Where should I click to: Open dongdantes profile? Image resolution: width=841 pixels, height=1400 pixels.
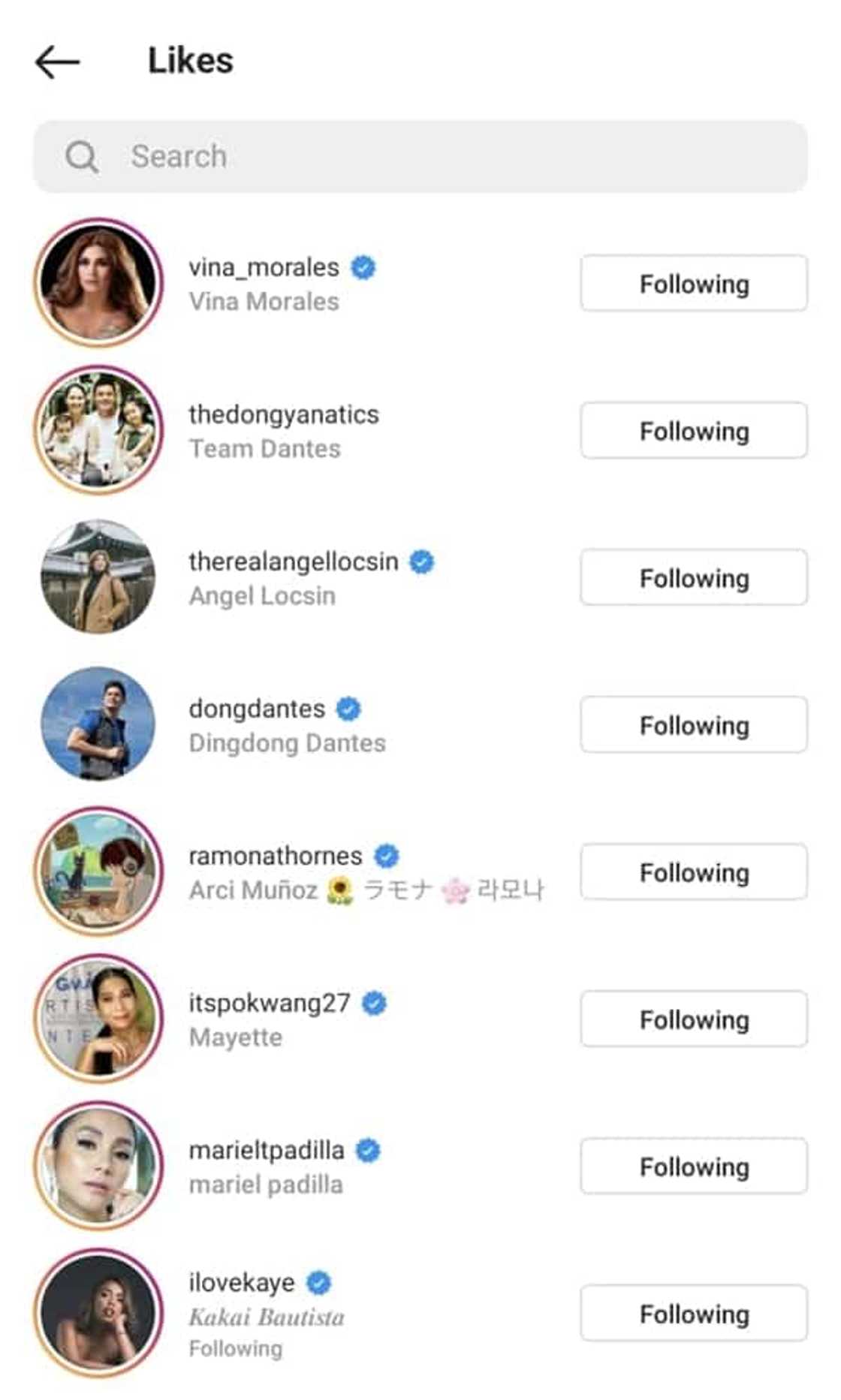click(x=256, y=709)
